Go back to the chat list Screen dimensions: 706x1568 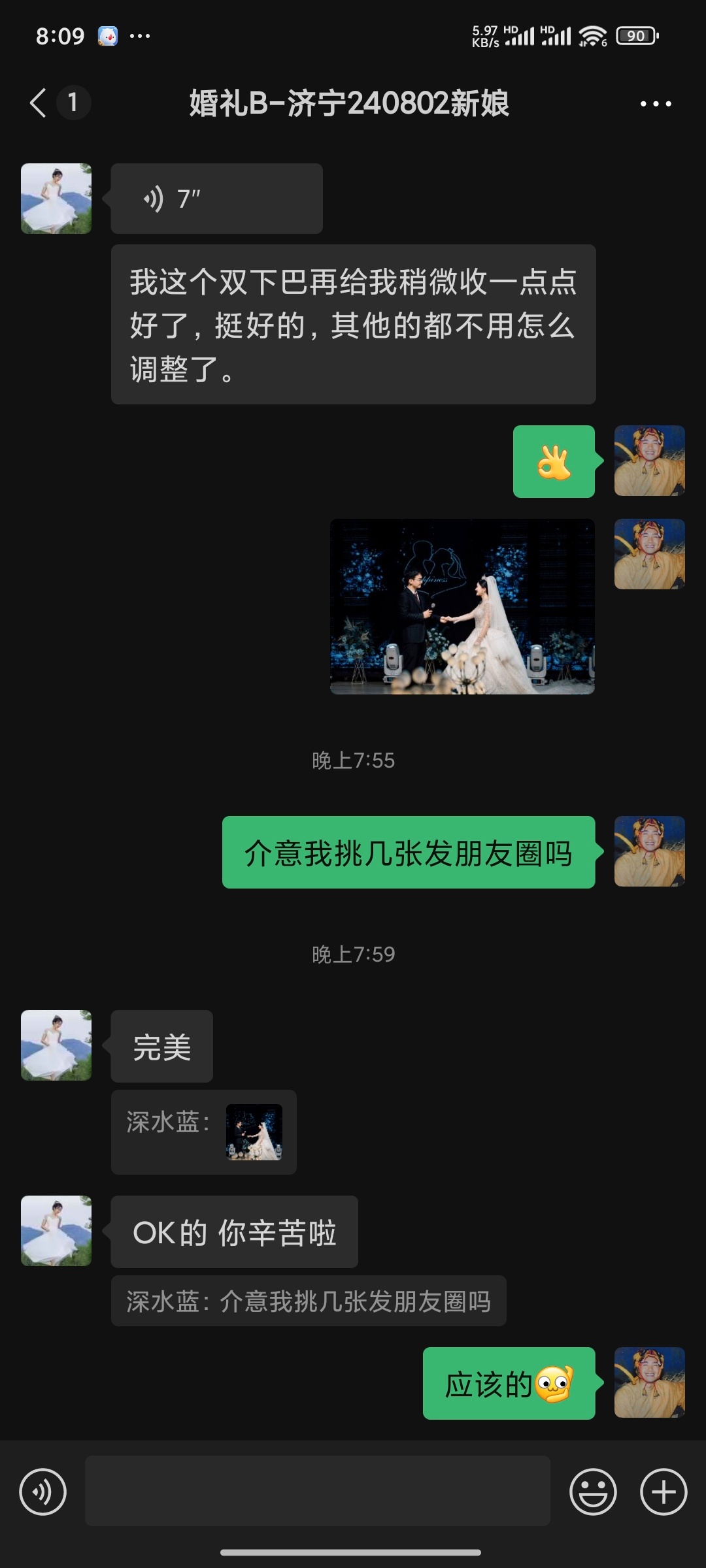pos(39,103)
